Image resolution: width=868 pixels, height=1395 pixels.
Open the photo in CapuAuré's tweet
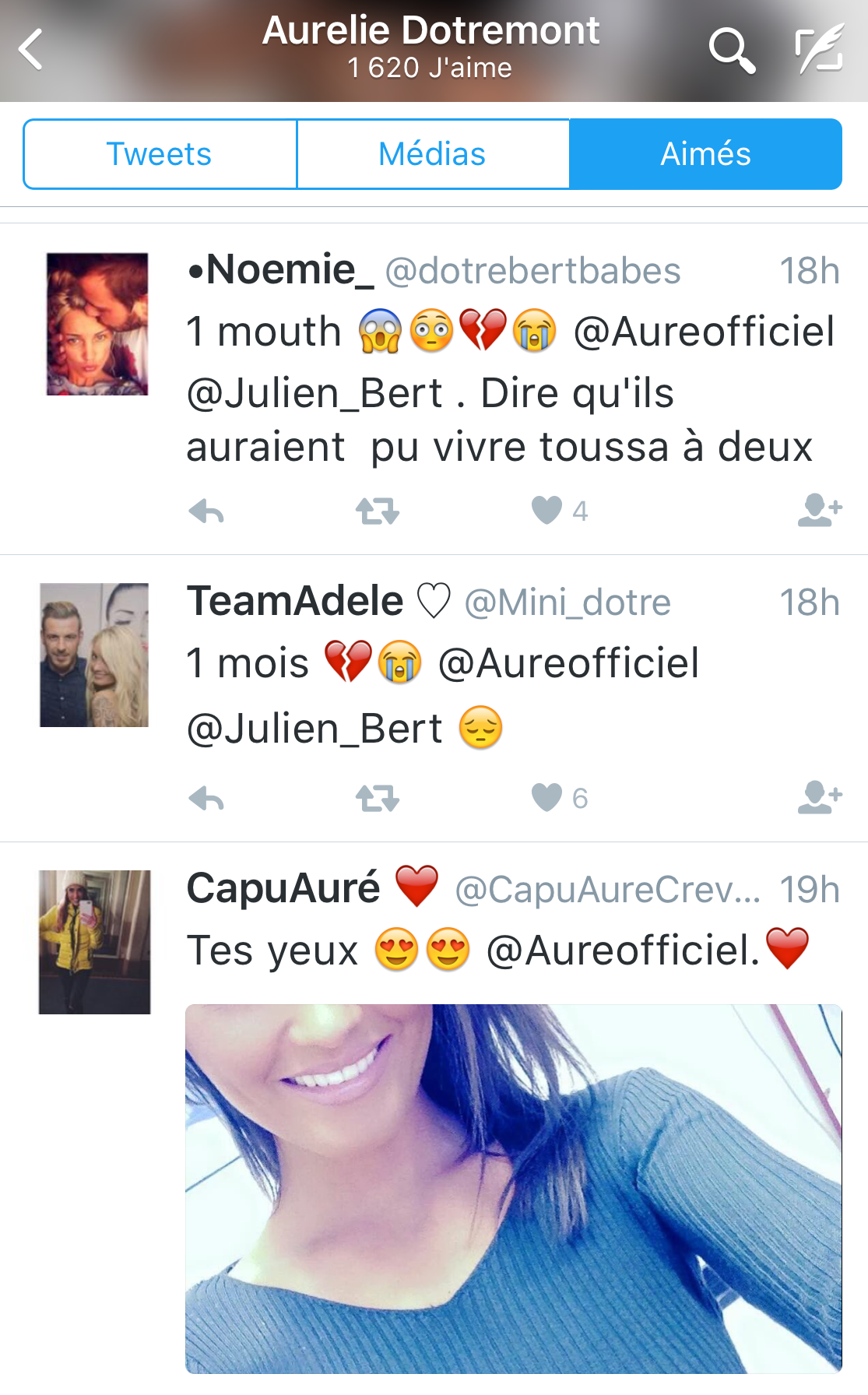(513, 1188)
